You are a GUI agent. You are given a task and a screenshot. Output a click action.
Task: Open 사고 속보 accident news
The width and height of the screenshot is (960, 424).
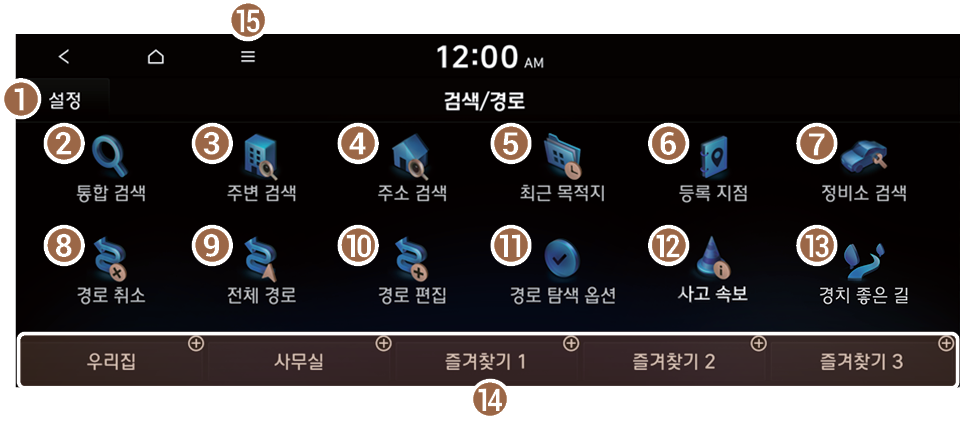coord(712,273)
